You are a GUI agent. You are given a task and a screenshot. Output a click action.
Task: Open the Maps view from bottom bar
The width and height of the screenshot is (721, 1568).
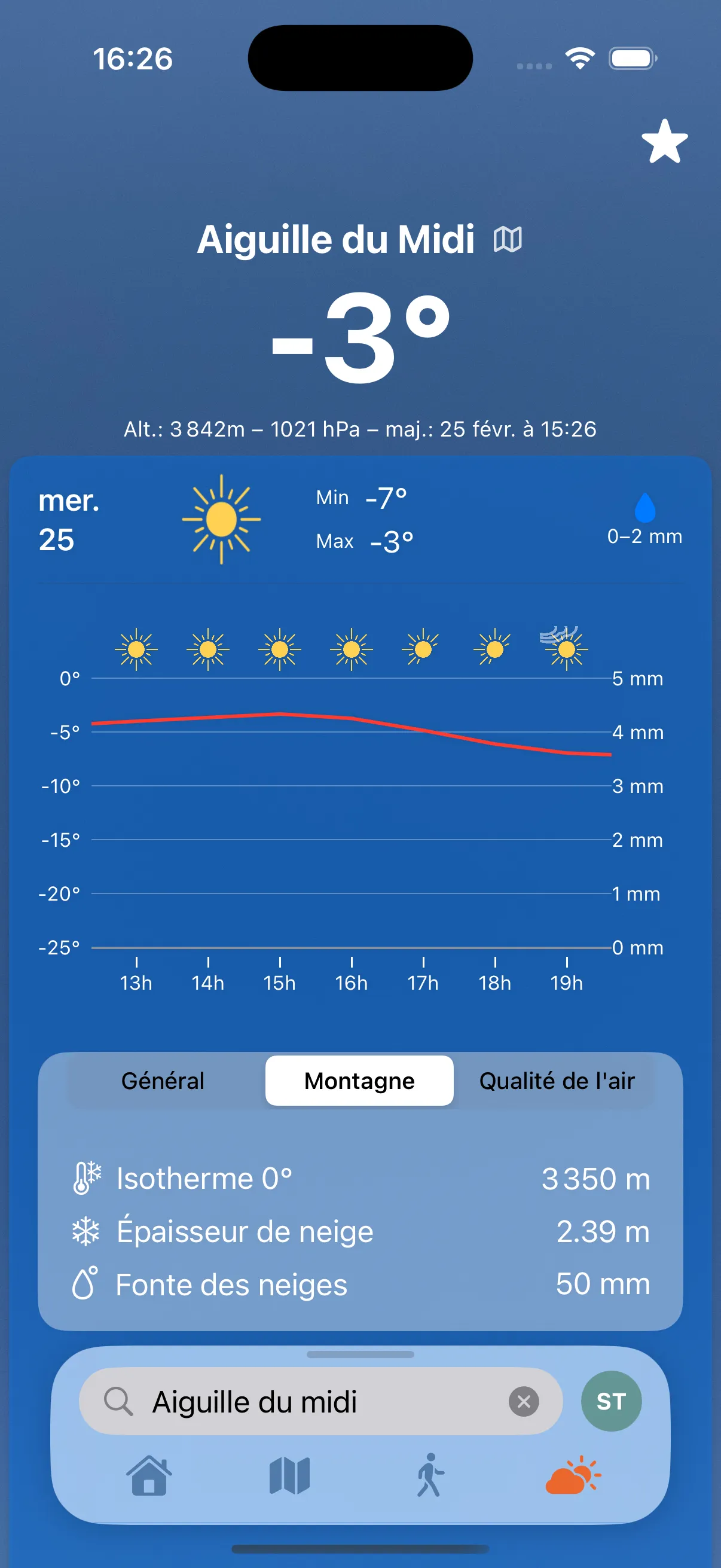(289, 1475)
